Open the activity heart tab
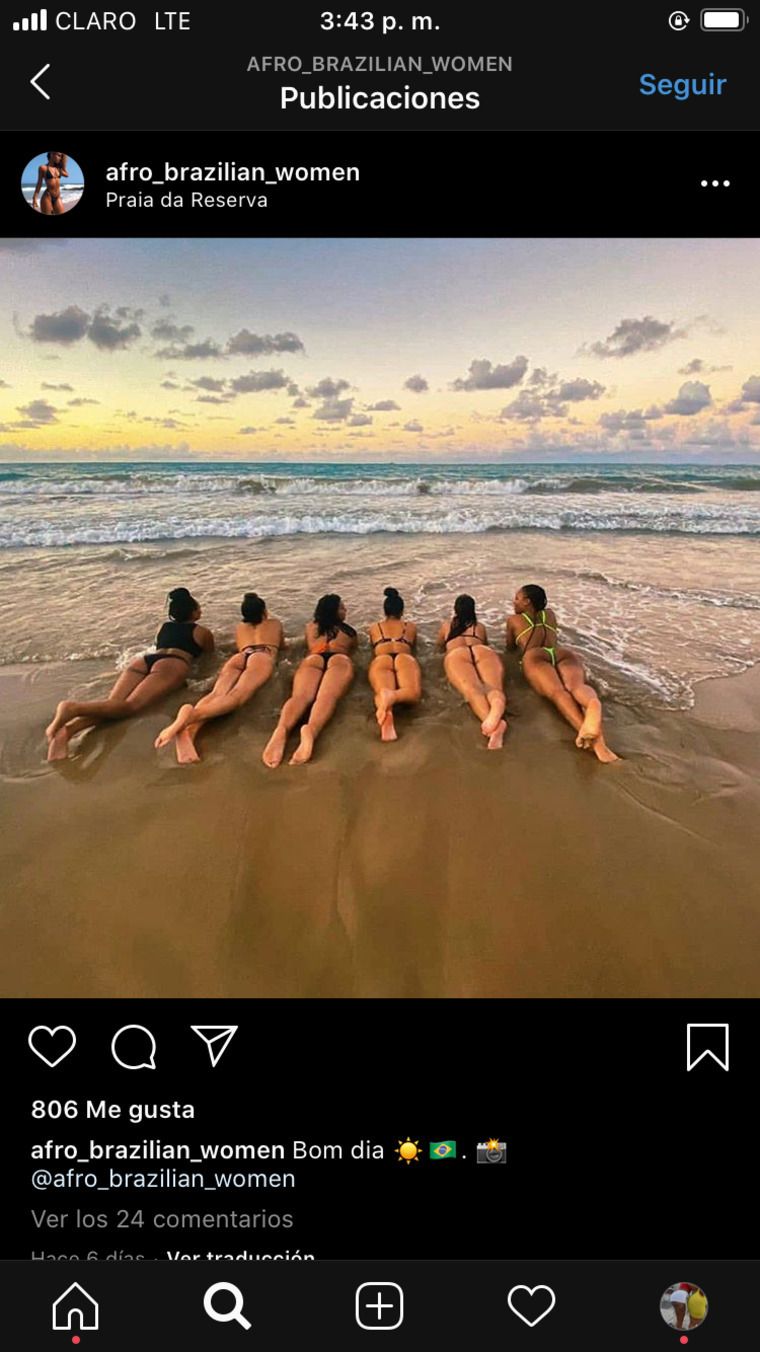The width and height of the screenshot is (760, 1352). click(x=531, y=1306)
